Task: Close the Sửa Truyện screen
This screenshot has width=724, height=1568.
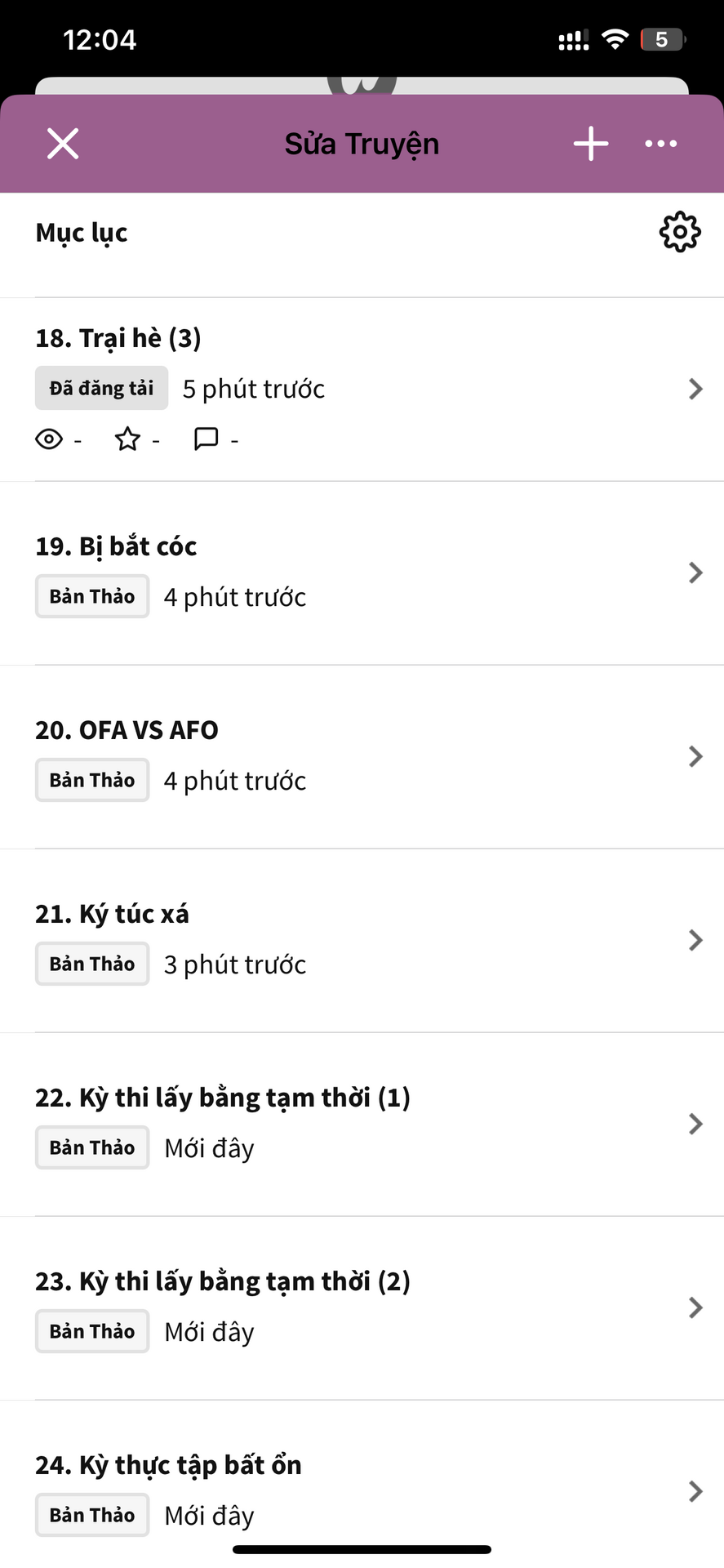Action: (x=63, y=144)
